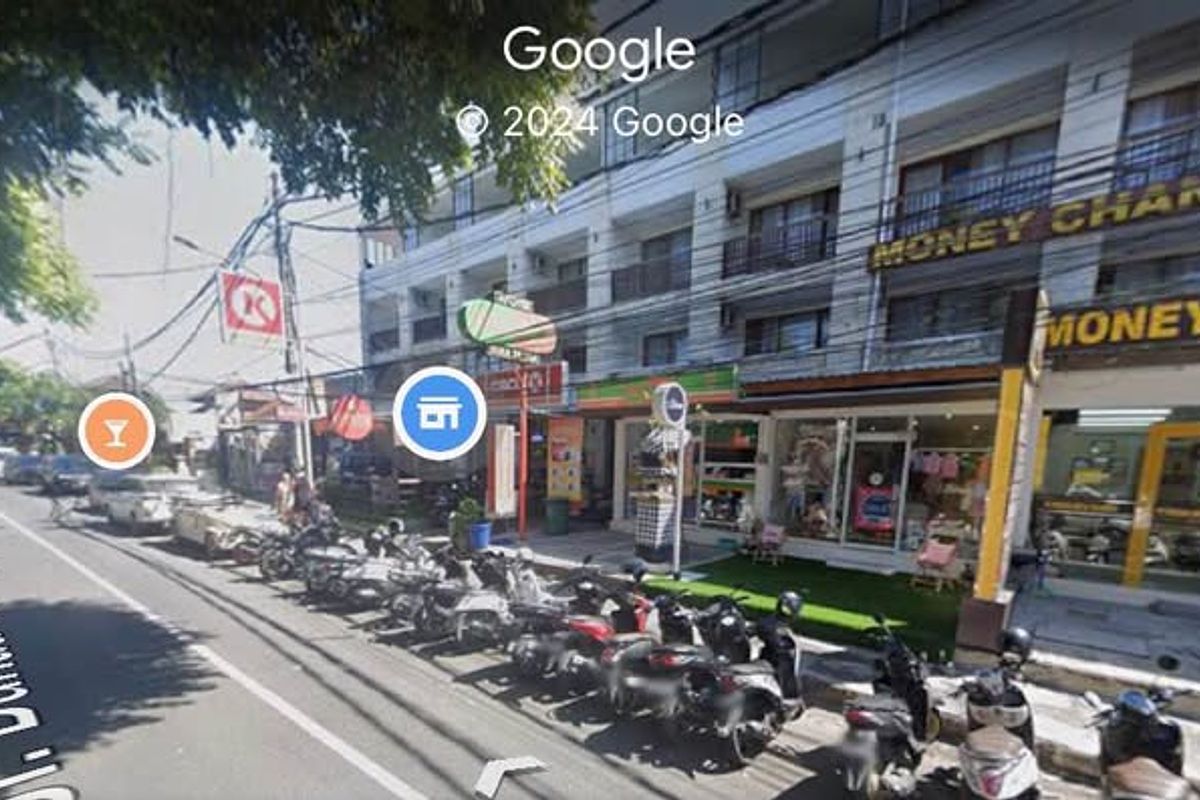
Task: Open the orange cocktail bar place marker
Action: [x=117, y=431]
